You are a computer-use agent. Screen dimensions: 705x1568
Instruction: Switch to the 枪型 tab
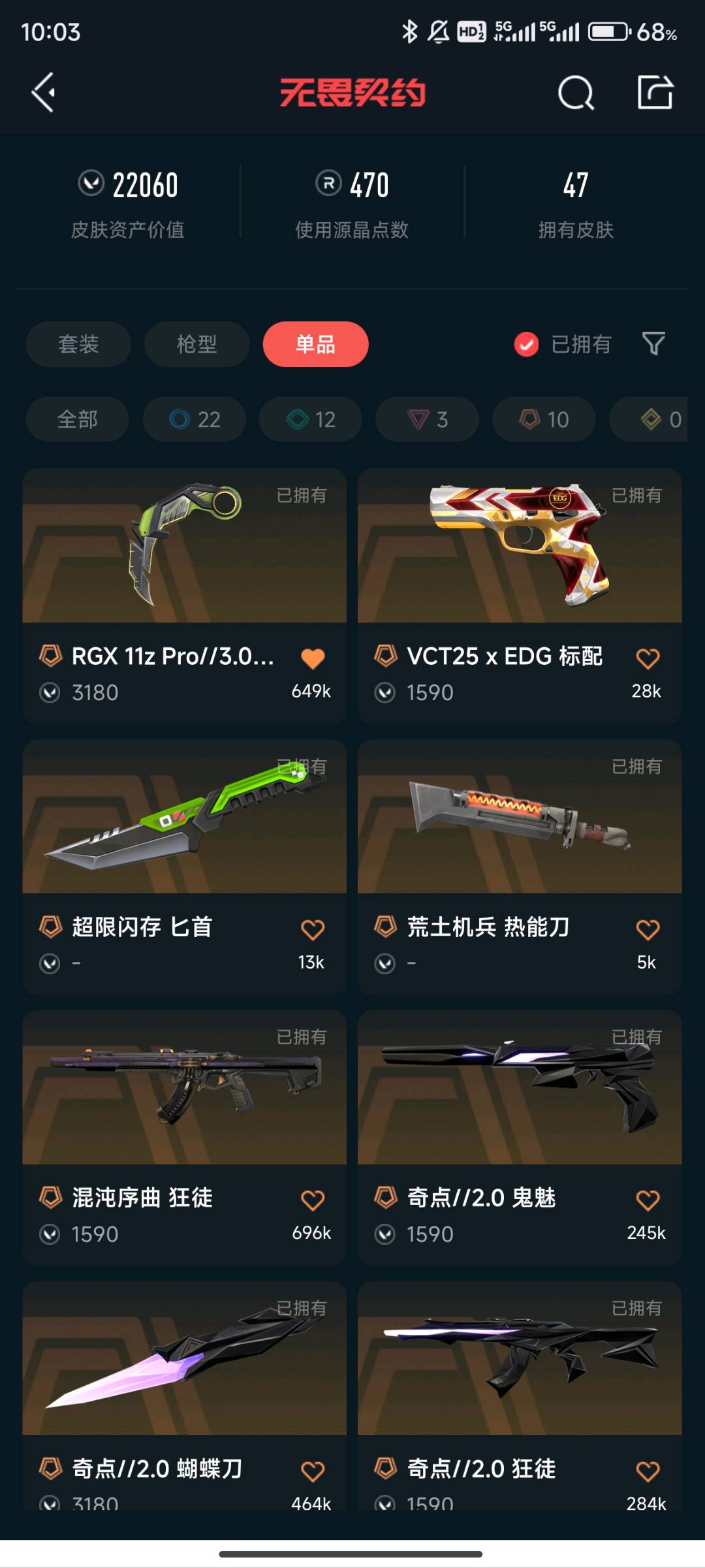tap(196, 344)
